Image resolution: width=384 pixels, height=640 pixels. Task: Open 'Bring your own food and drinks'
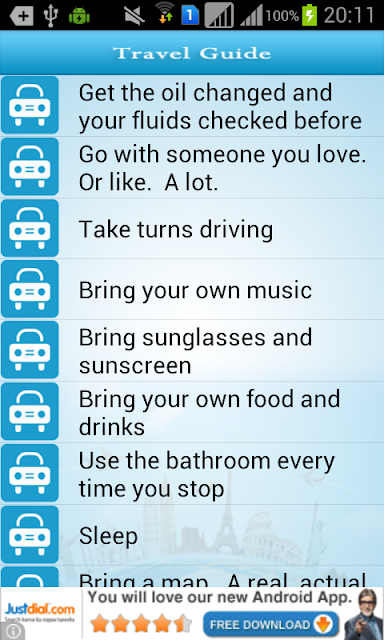(x=192, y=412)
